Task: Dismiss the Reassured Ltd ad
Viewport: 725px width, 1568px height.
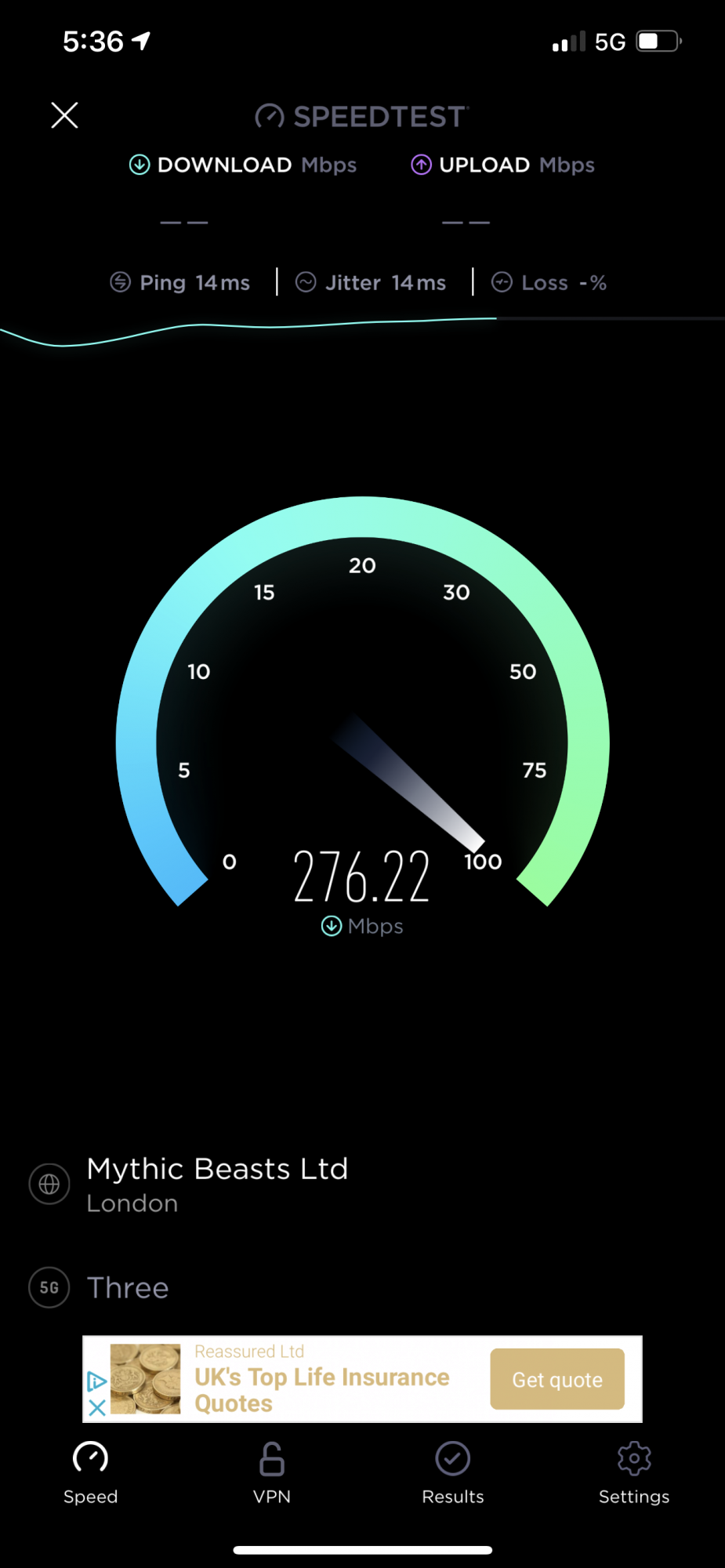Action: click(97, 1407)
